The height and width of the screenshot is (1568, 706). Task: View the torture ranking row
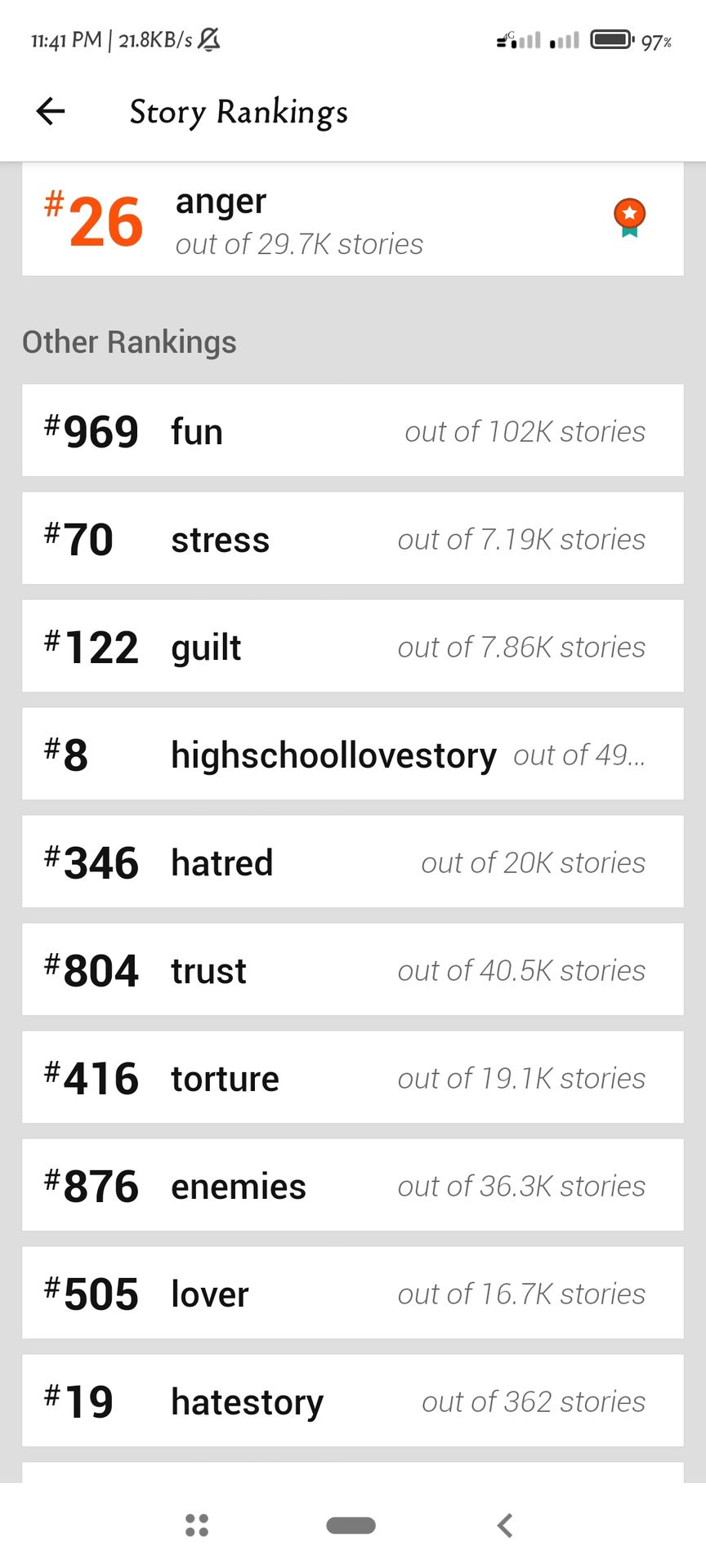pyautogui.click(x=353, y=1077)
